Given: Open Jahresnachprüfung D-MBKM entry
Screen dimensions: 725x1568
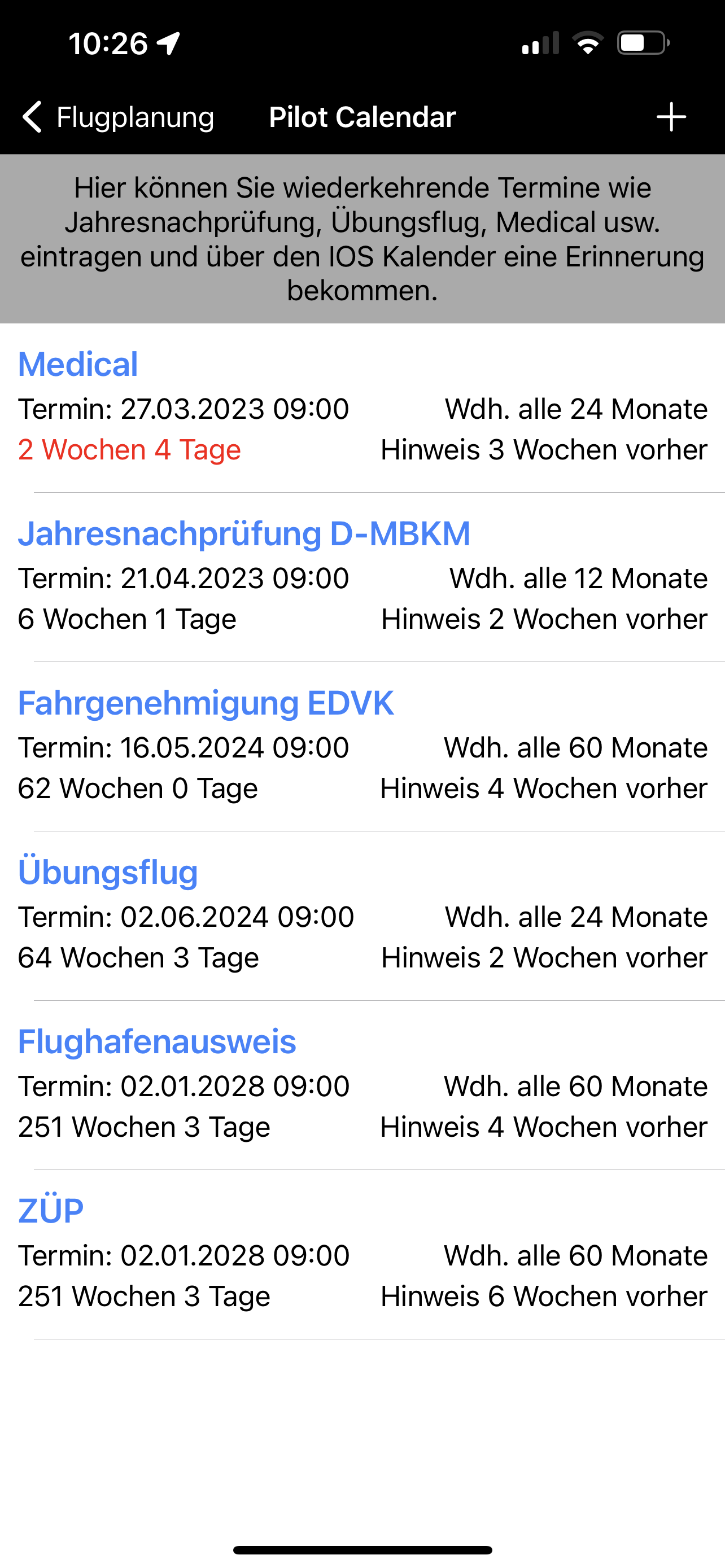Looking at the screenshot, I should point(362,577).
